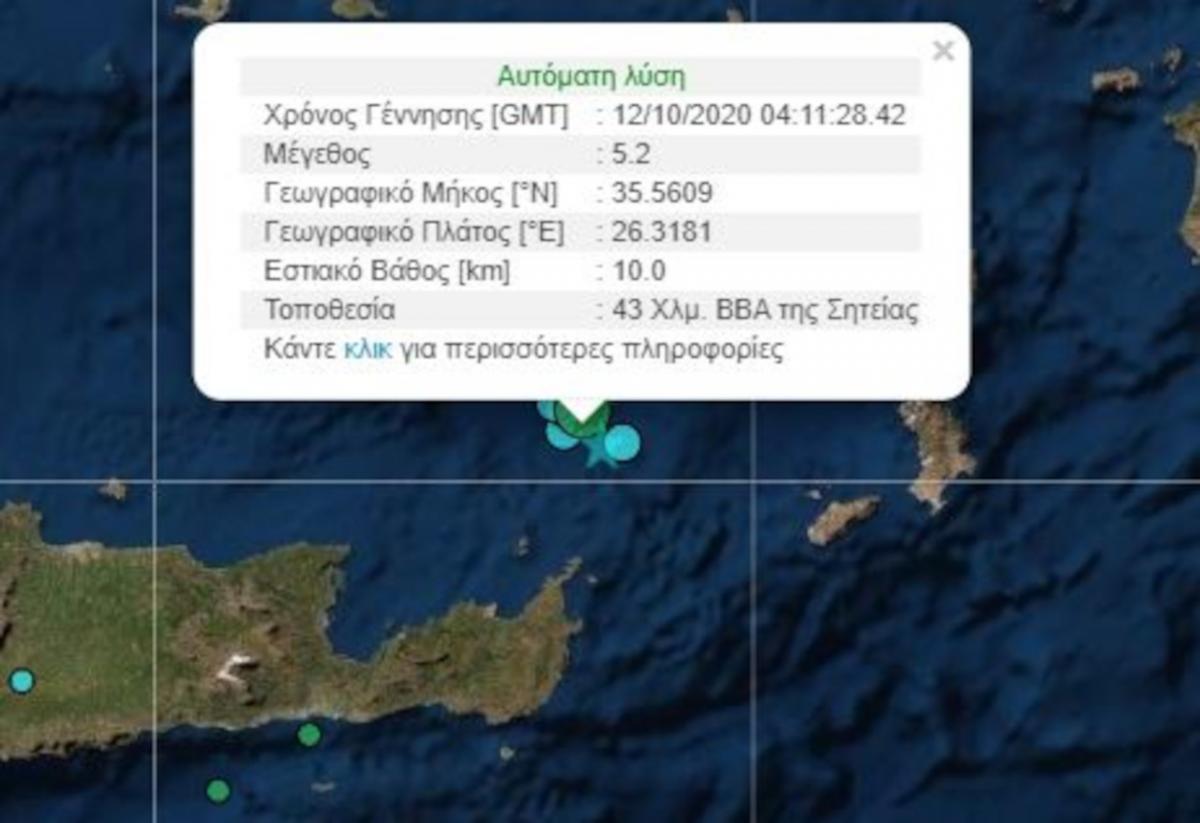This screenshot has height=823, width=1200.
Task: Close the earthquake info popup
Action: click(942, 51)
